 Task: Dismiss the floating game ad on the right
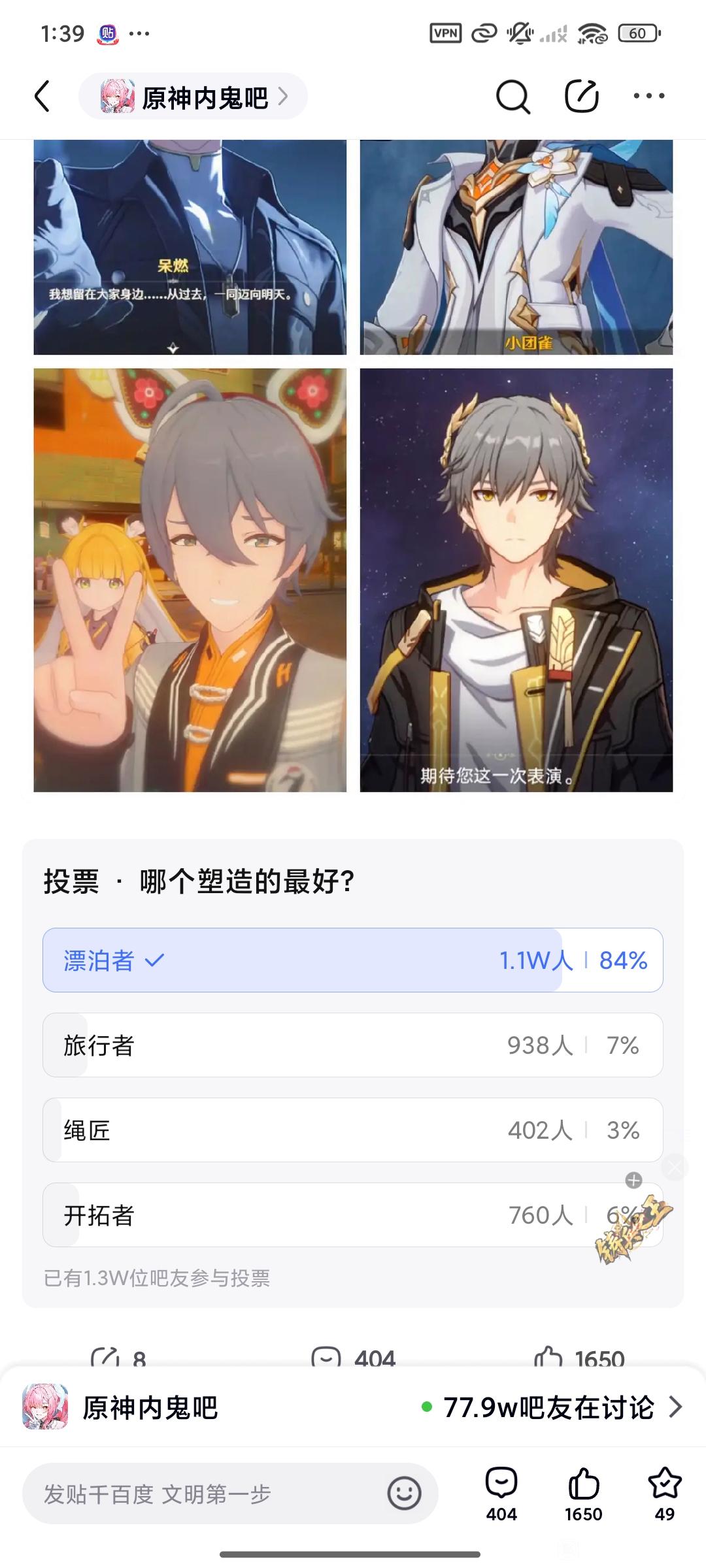pos(675,1166)
